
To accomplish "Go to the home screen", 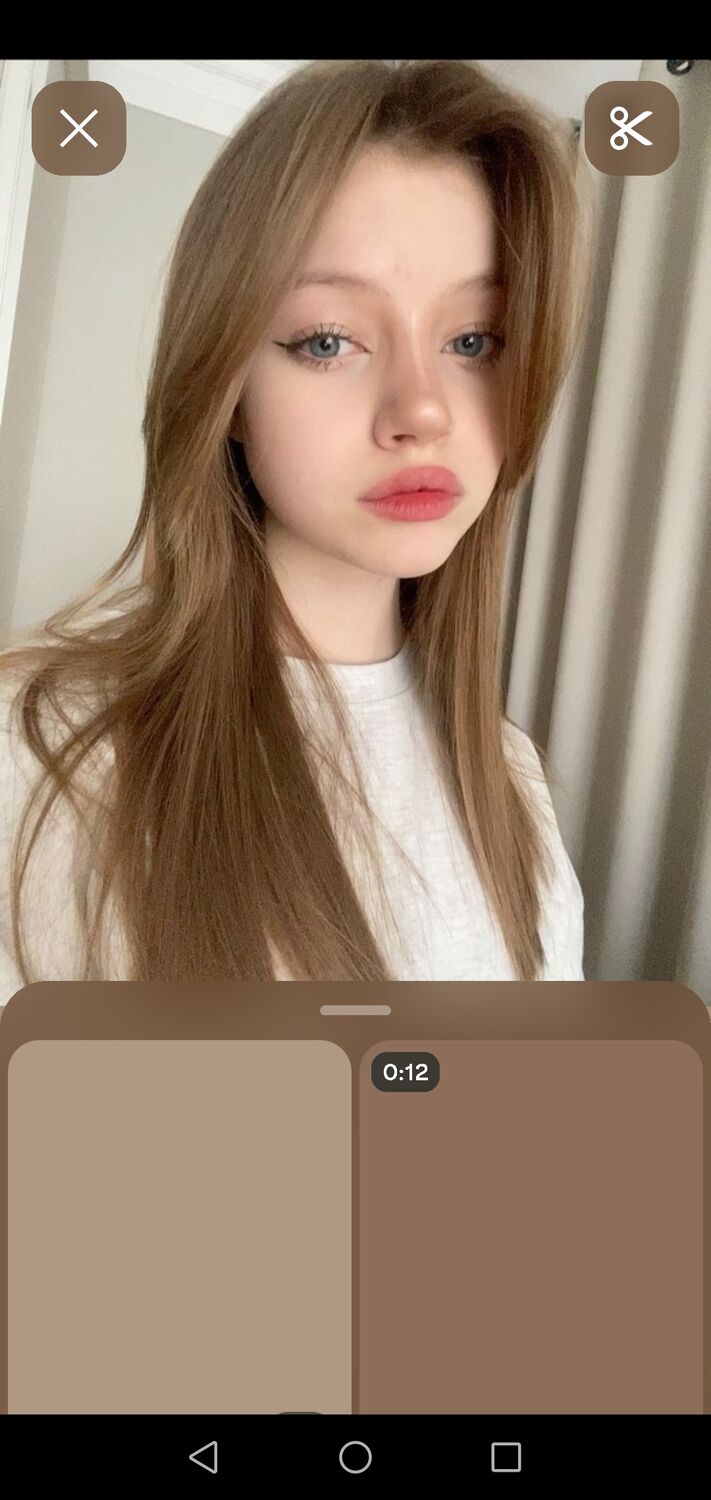I will 355,1456.
